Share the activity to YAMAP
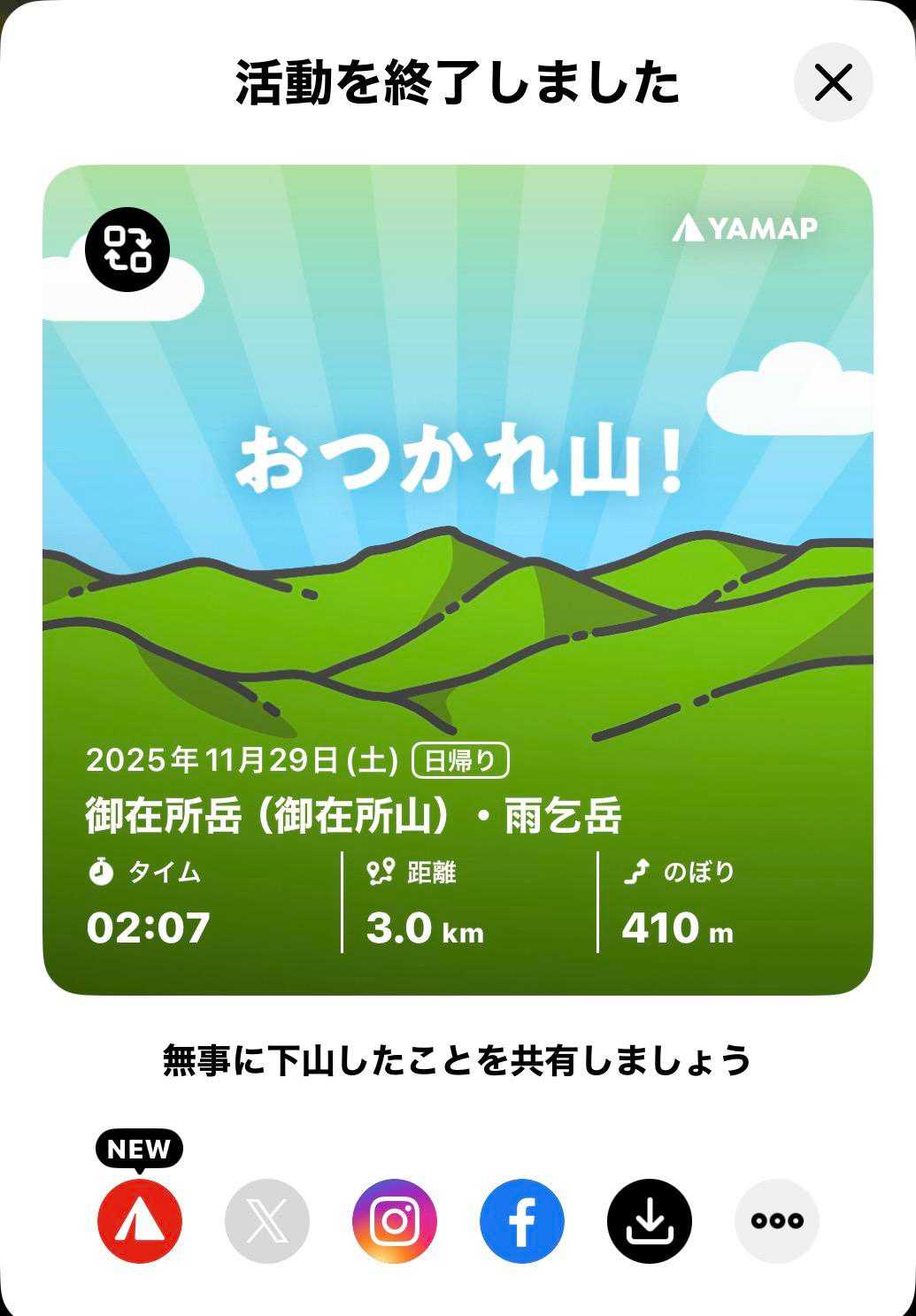Screen dimensions: 916x1316 pos(140,1220)
